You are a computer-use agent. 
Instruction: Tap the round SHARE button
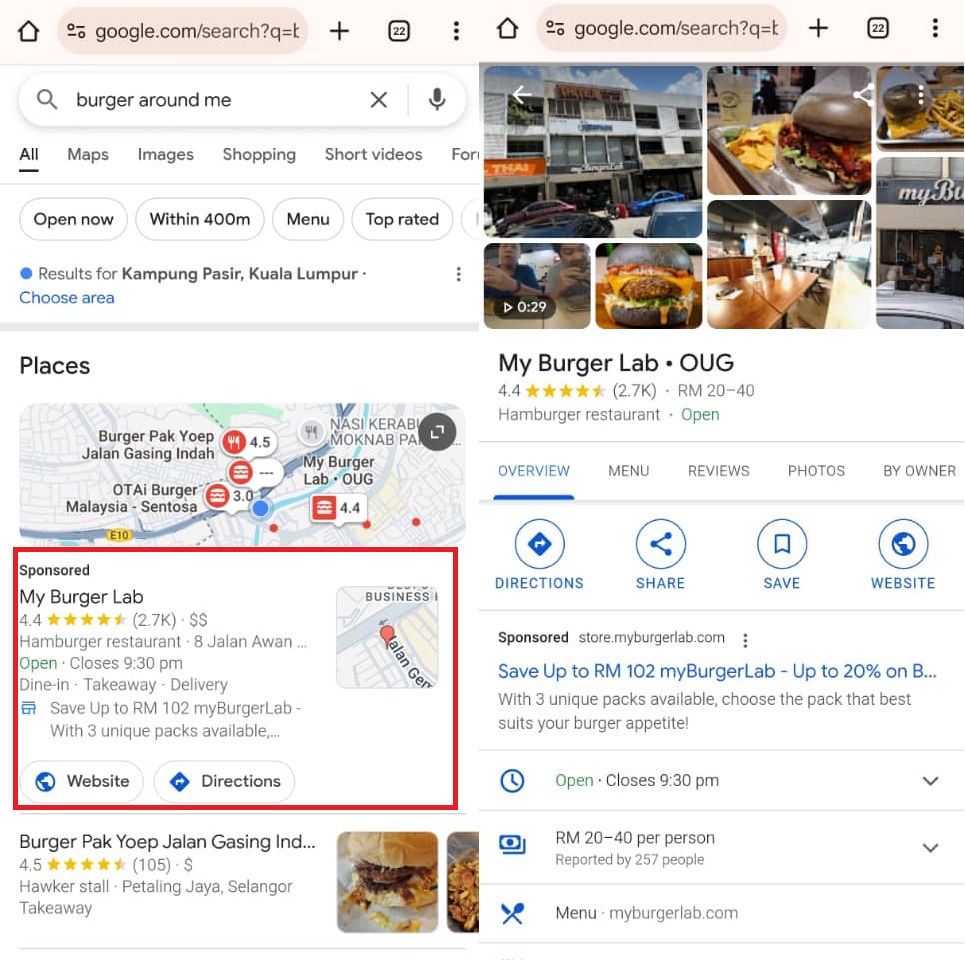point(660,545)
